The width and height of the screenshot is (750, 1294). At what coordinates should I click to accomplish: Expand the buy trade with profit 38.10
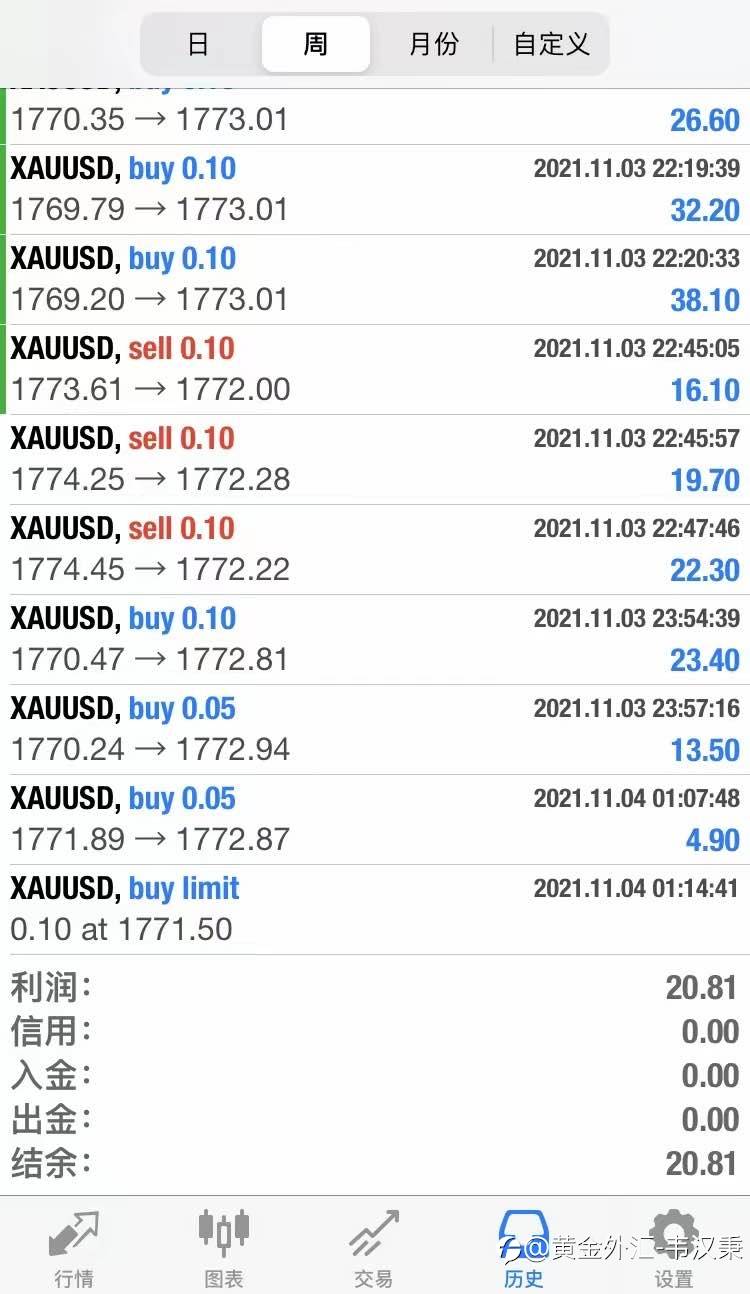tap(375, 280)
